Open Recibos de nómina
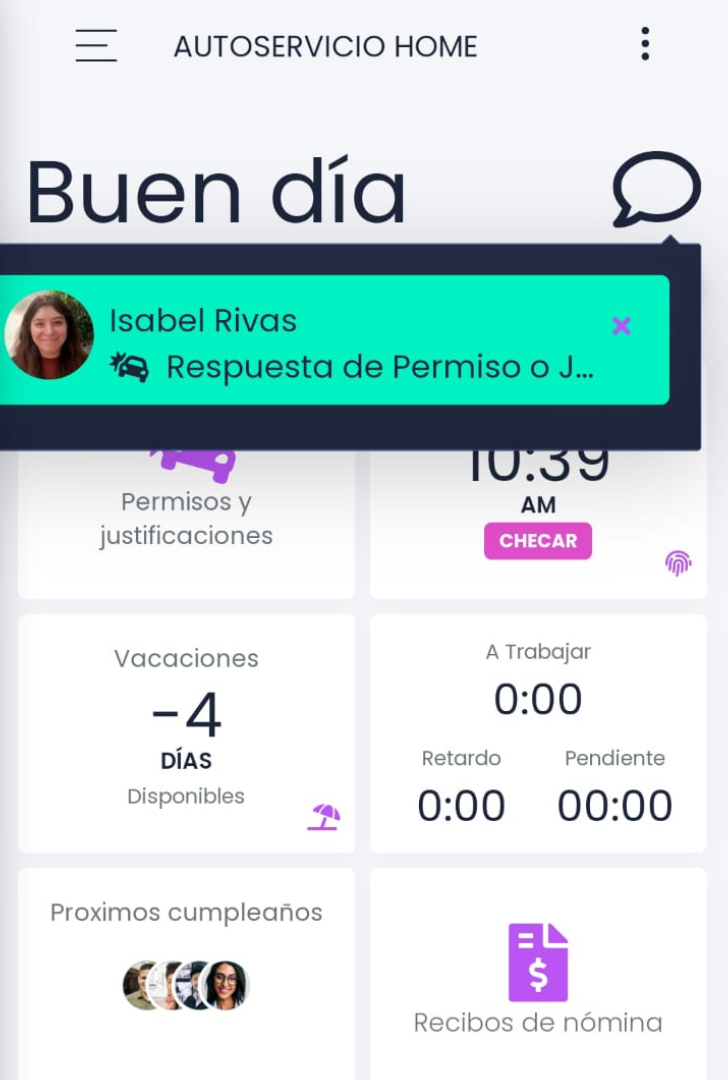 tap(538, 975)
